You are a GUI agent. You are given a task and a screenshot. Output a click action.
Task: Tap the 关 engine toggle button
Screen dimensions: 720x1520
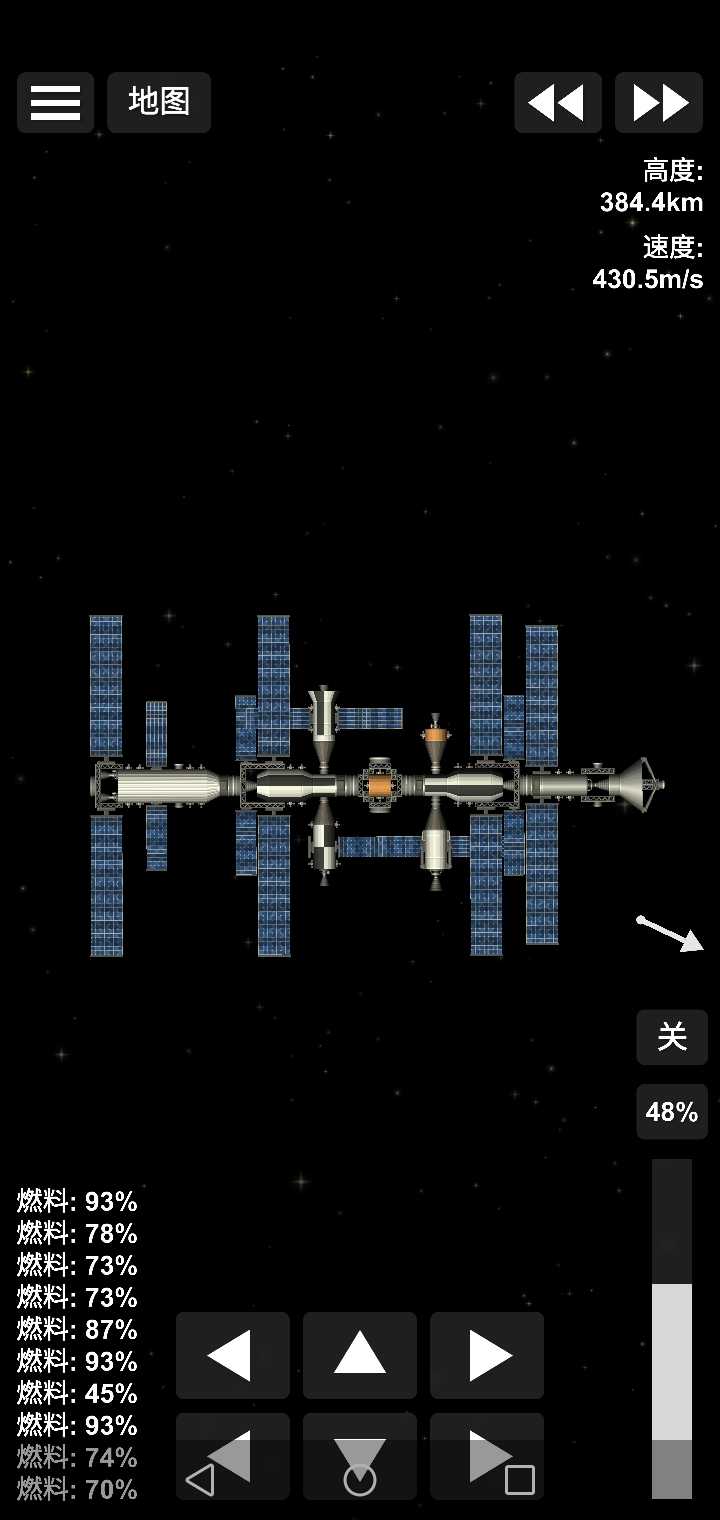(x=671, y=1037)
